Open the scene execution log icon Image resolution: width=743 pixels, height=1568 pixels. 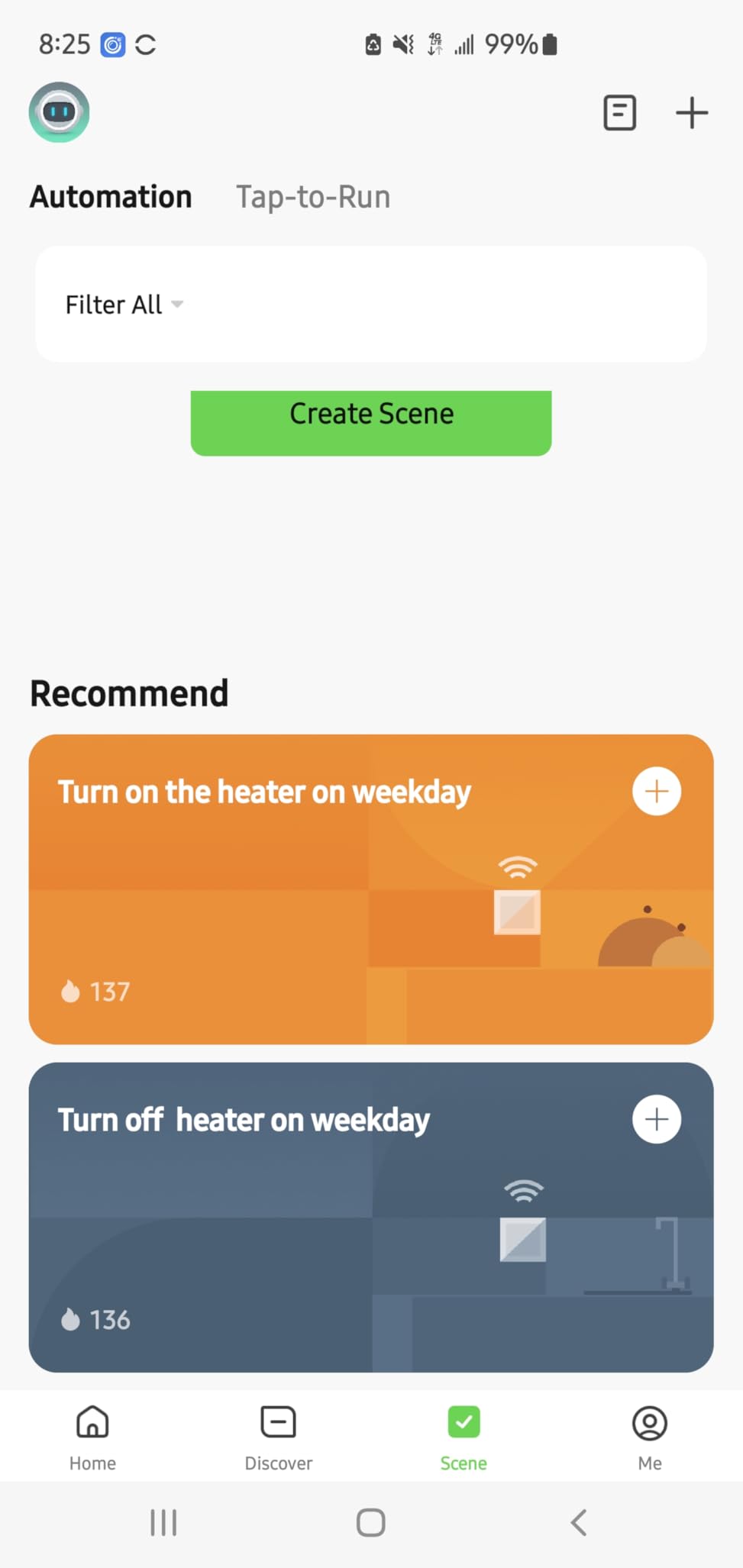(x=619, y=112)
